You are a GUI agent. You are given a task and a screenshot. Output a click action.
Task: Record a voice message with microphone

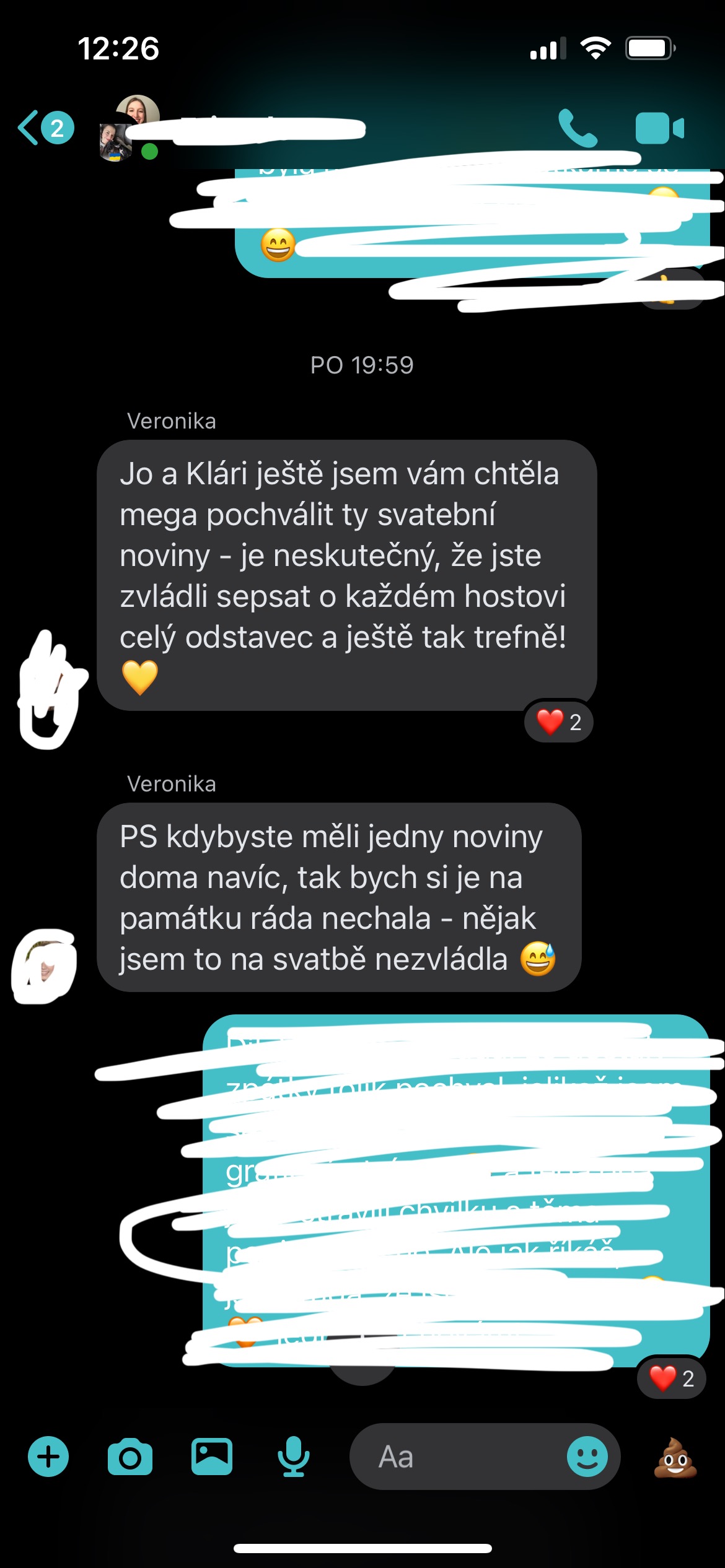293,1457
